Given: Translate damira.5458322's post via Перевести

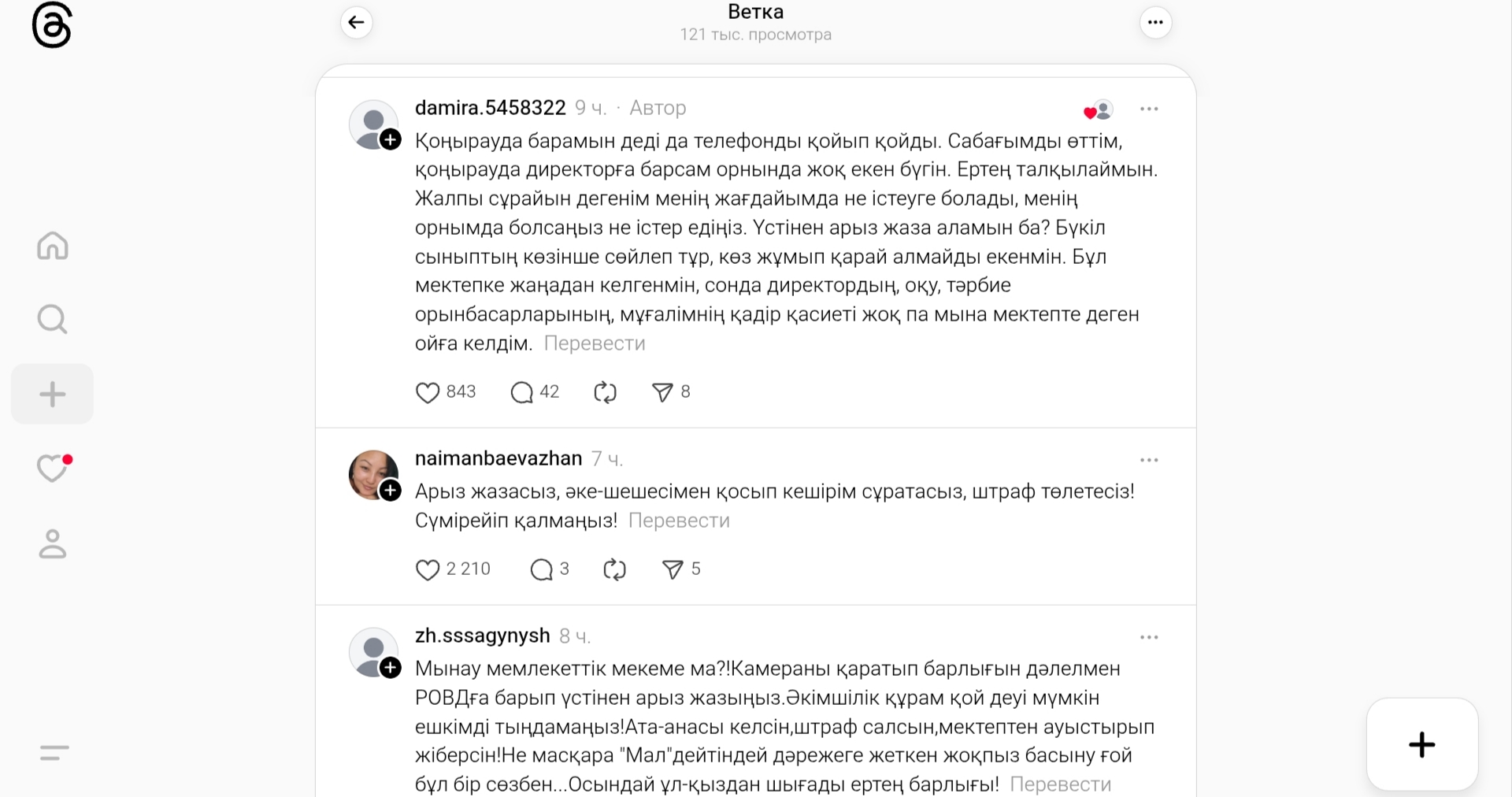Looking at the screenshot, I should (595, 343).
